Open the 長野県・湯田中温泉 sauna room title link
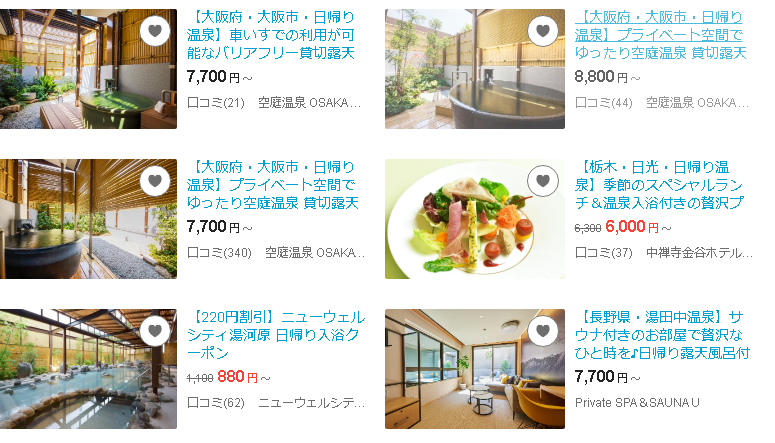This screenshot has height=443, width=775. click(658, 335)
